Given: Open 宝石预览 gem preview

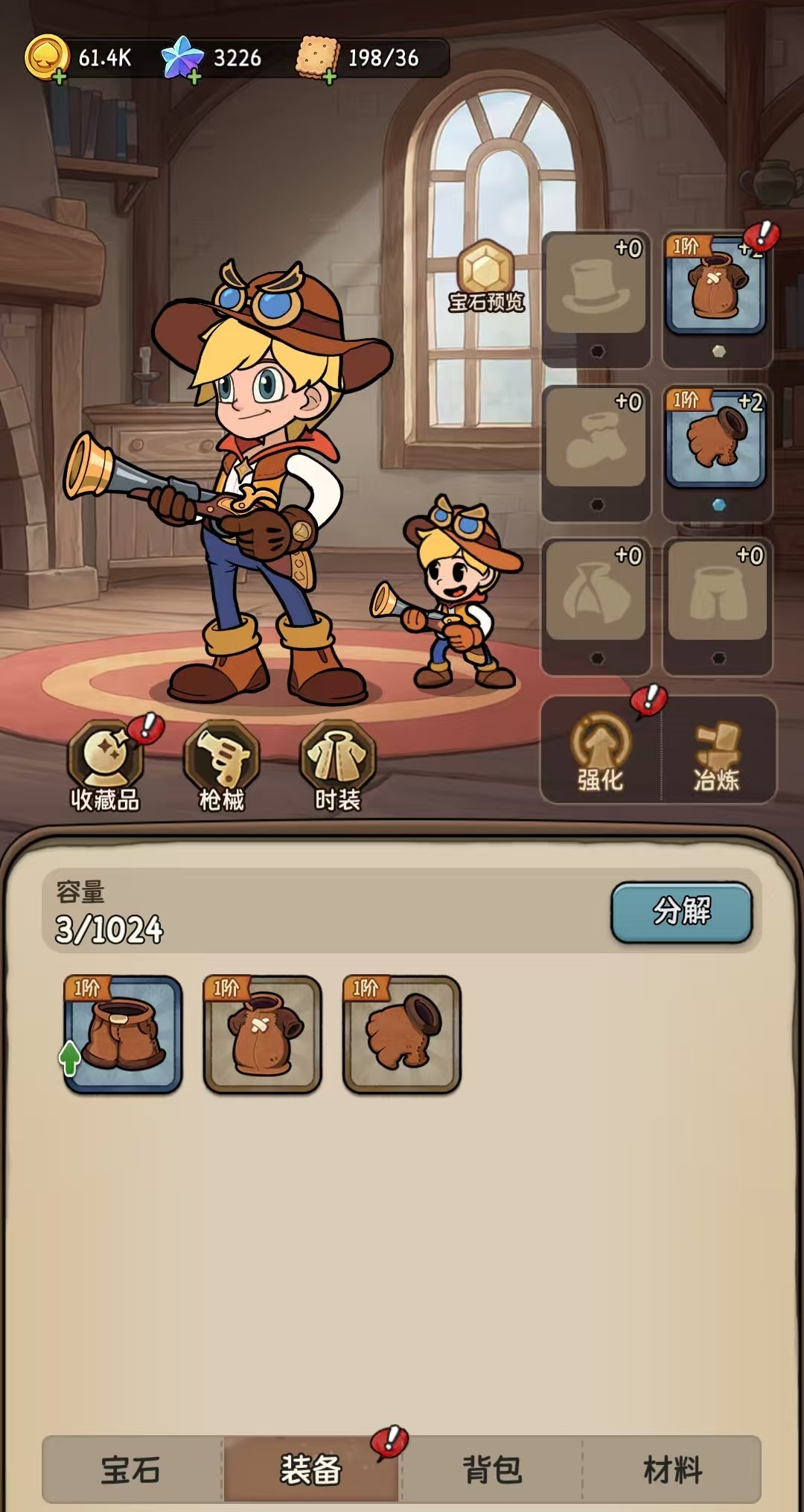Looking at the screenshot, I should (486, 276).
